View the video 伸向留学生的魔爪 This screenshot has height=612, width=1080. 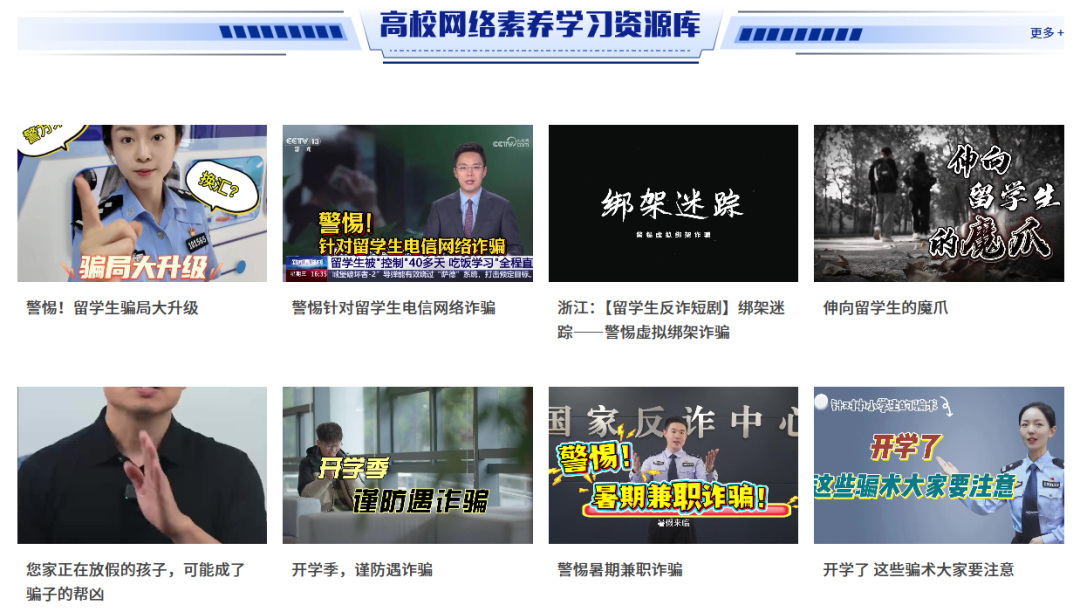coord(938,203)
